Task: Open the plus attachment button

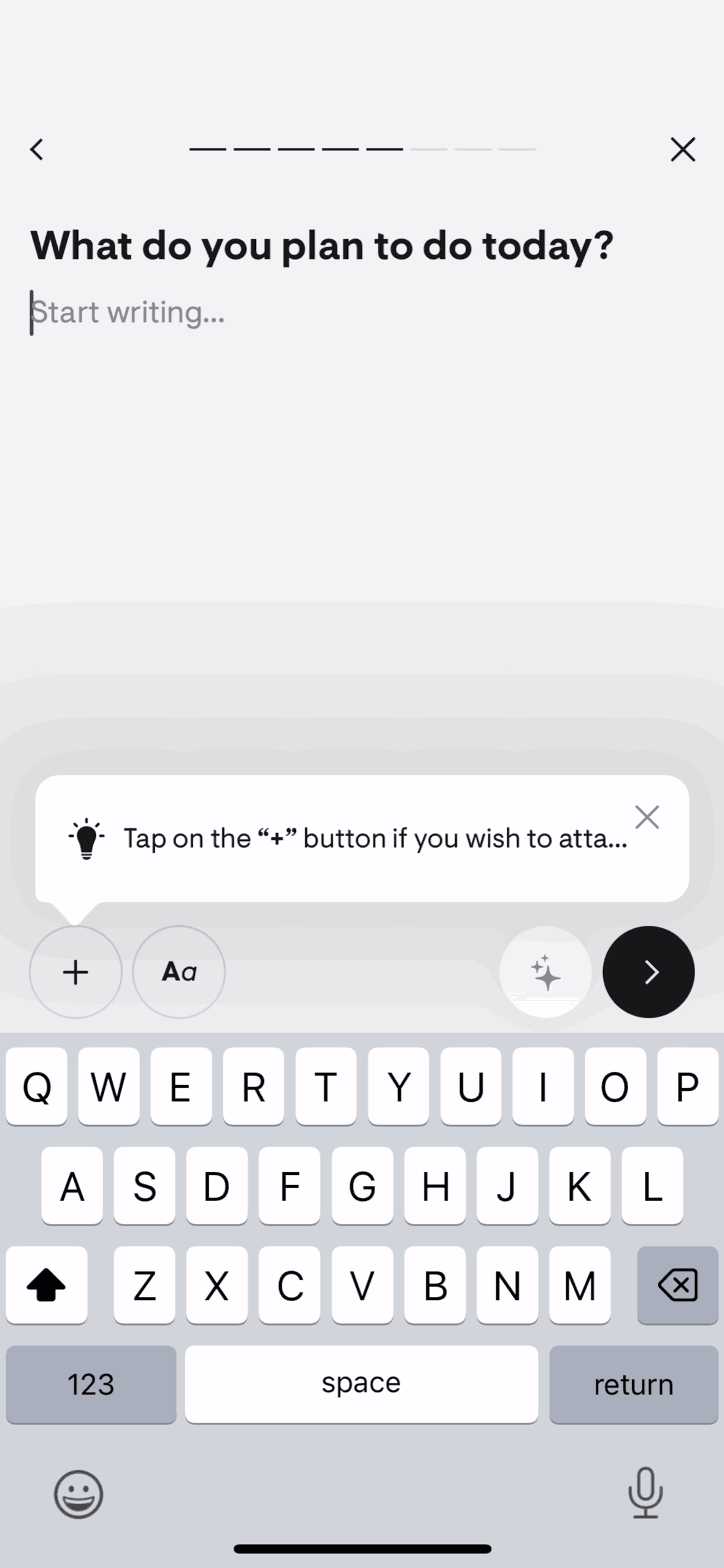Action: tap(75, 972)
